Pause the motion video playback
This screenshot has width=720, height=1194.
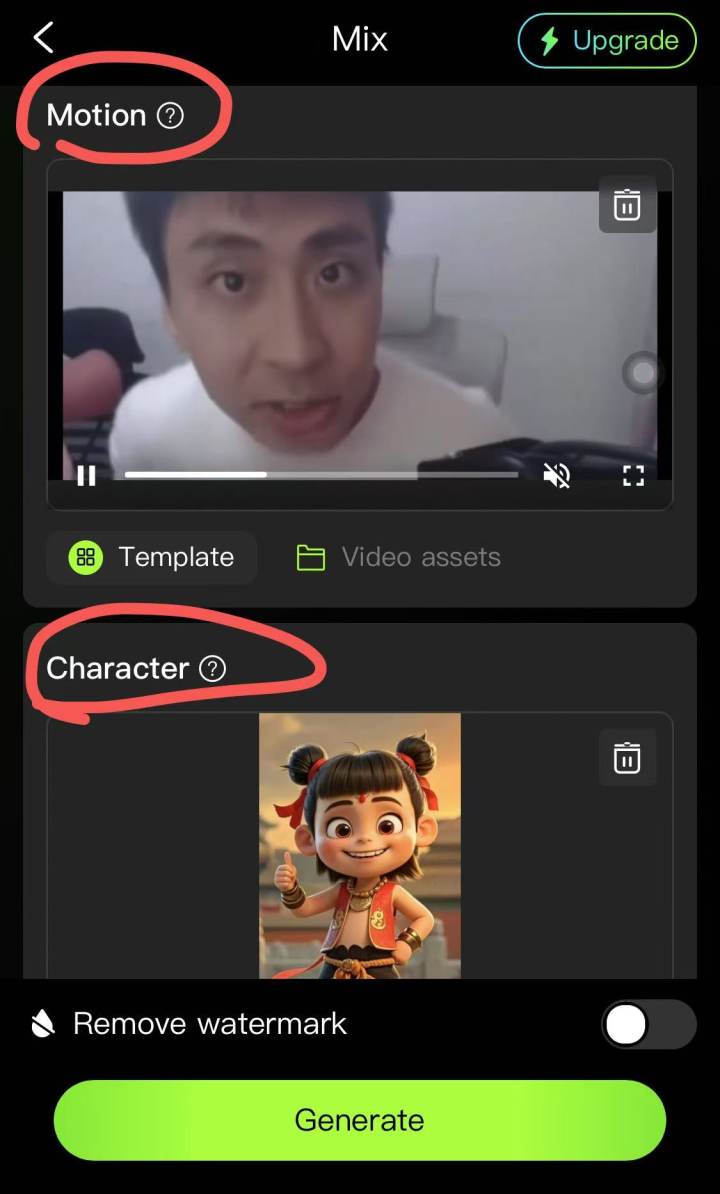point(87,476)
